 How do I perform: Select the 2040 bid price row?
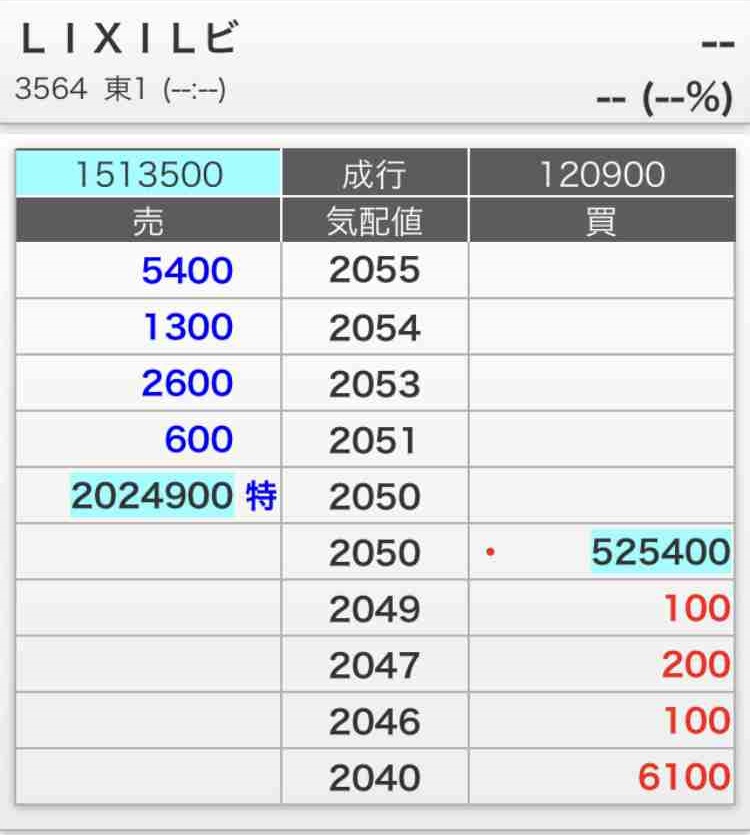point(375,777)
